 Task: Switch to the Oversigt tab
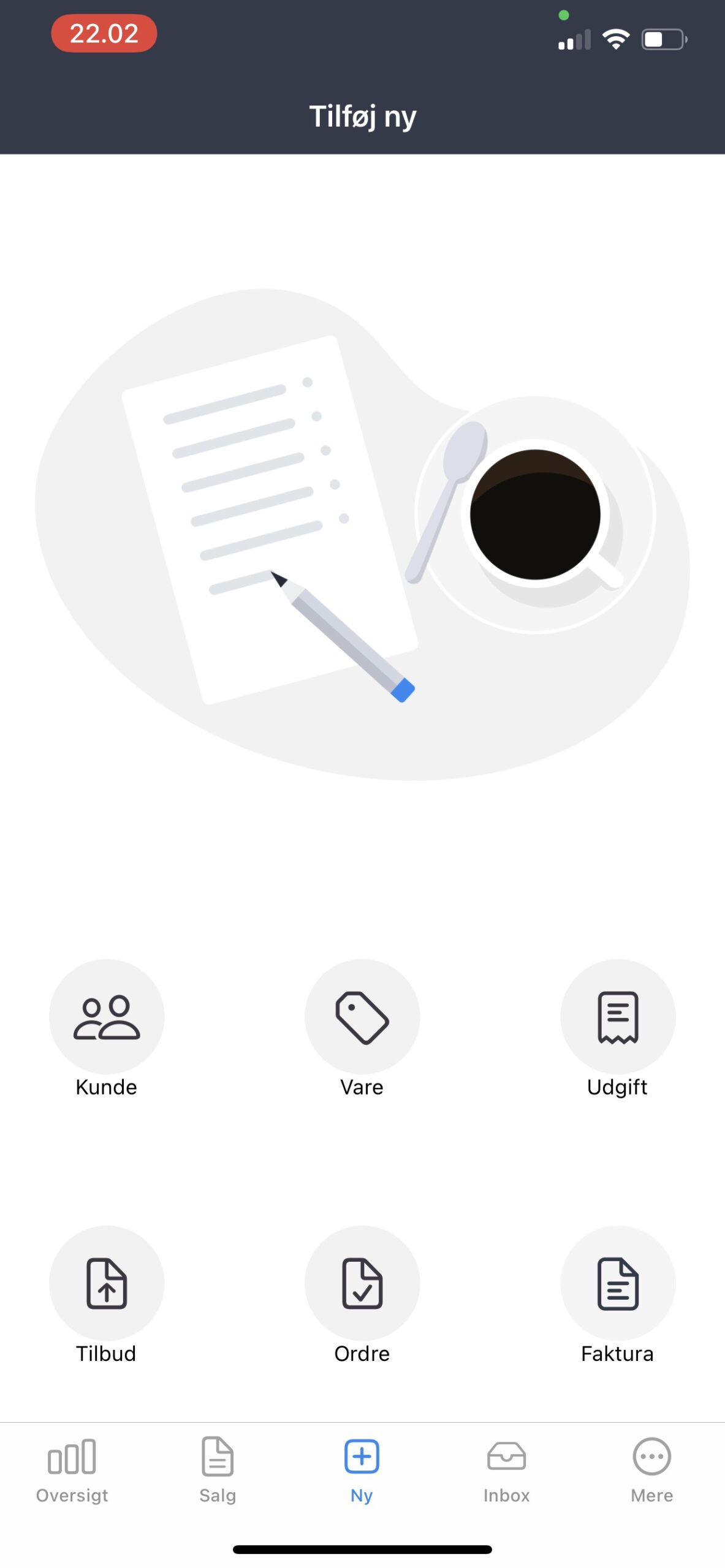(72, 1470)
